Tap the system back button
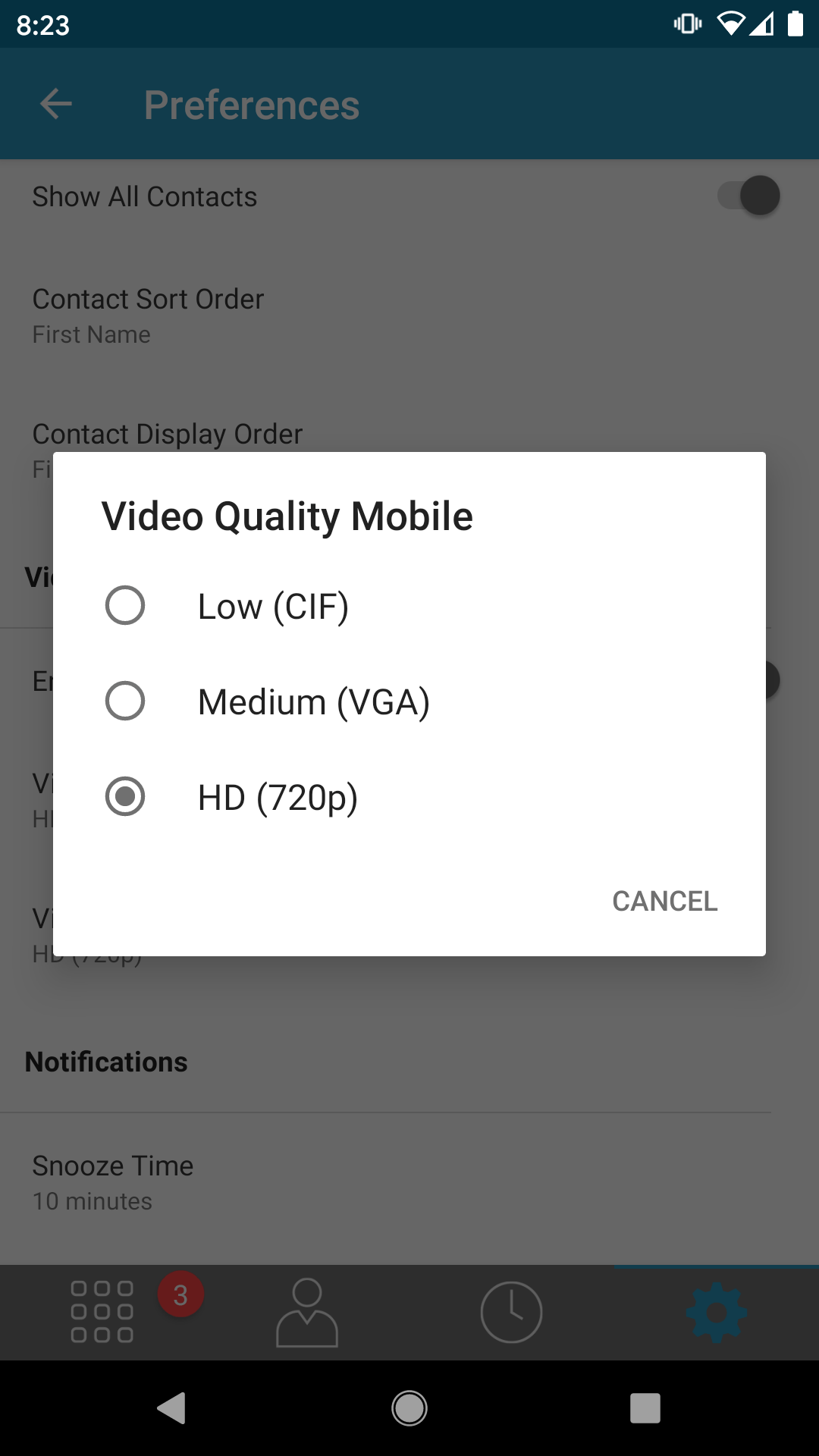Screen dimensions: 819x1456 [172, 1408]
